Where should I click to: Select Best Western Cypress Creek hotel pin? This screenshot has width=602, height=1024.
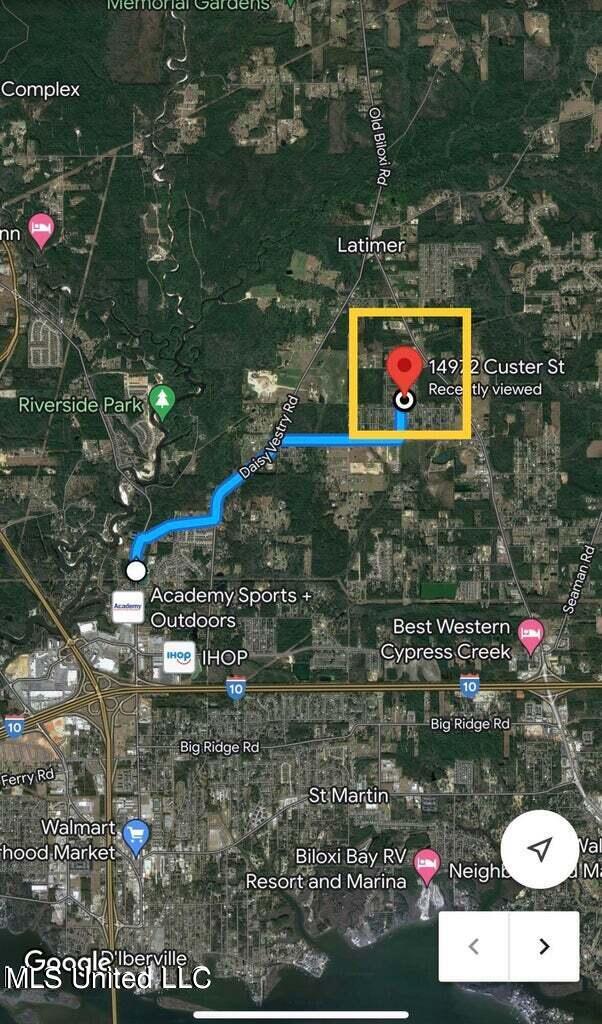(x=530, y=637)
